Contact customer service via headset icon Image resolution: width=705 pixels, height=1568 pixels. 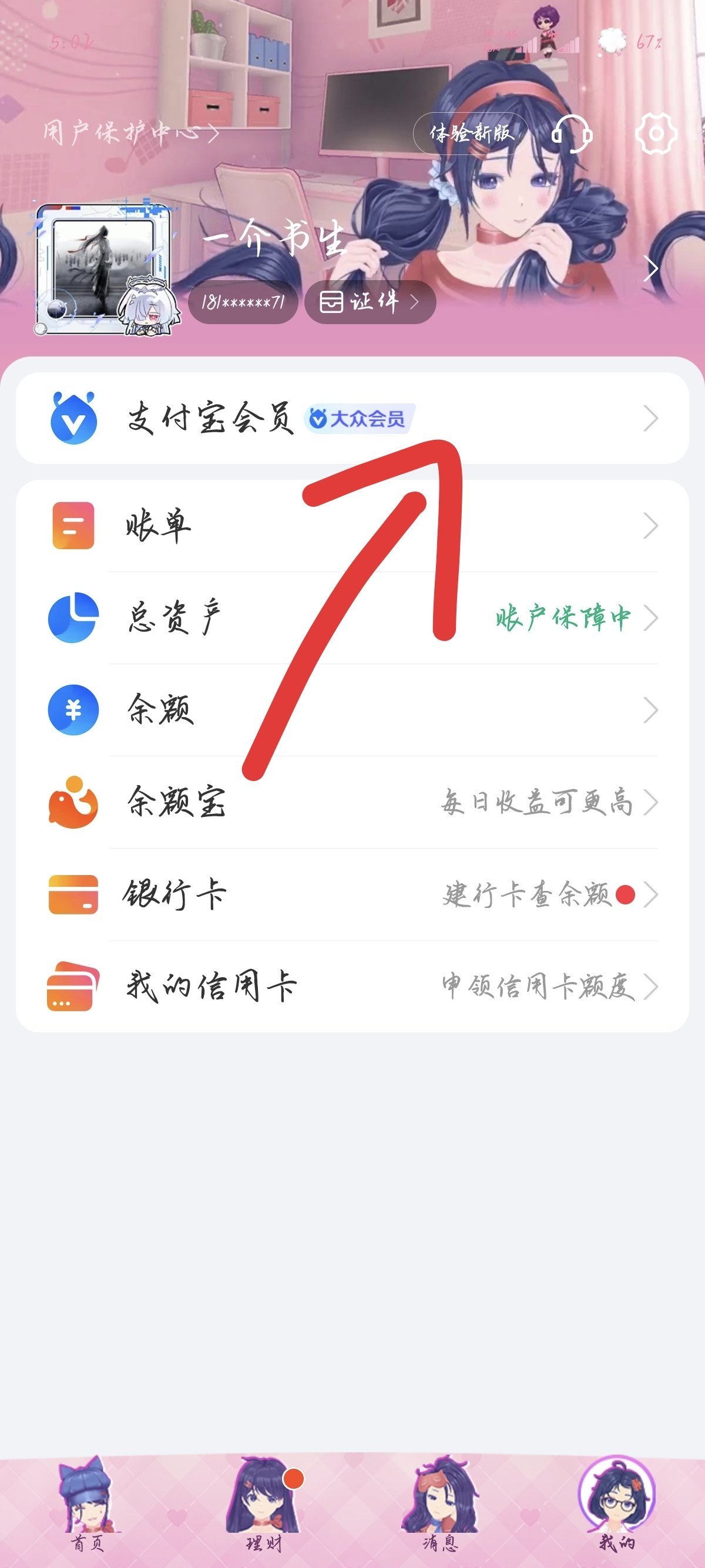571,133
